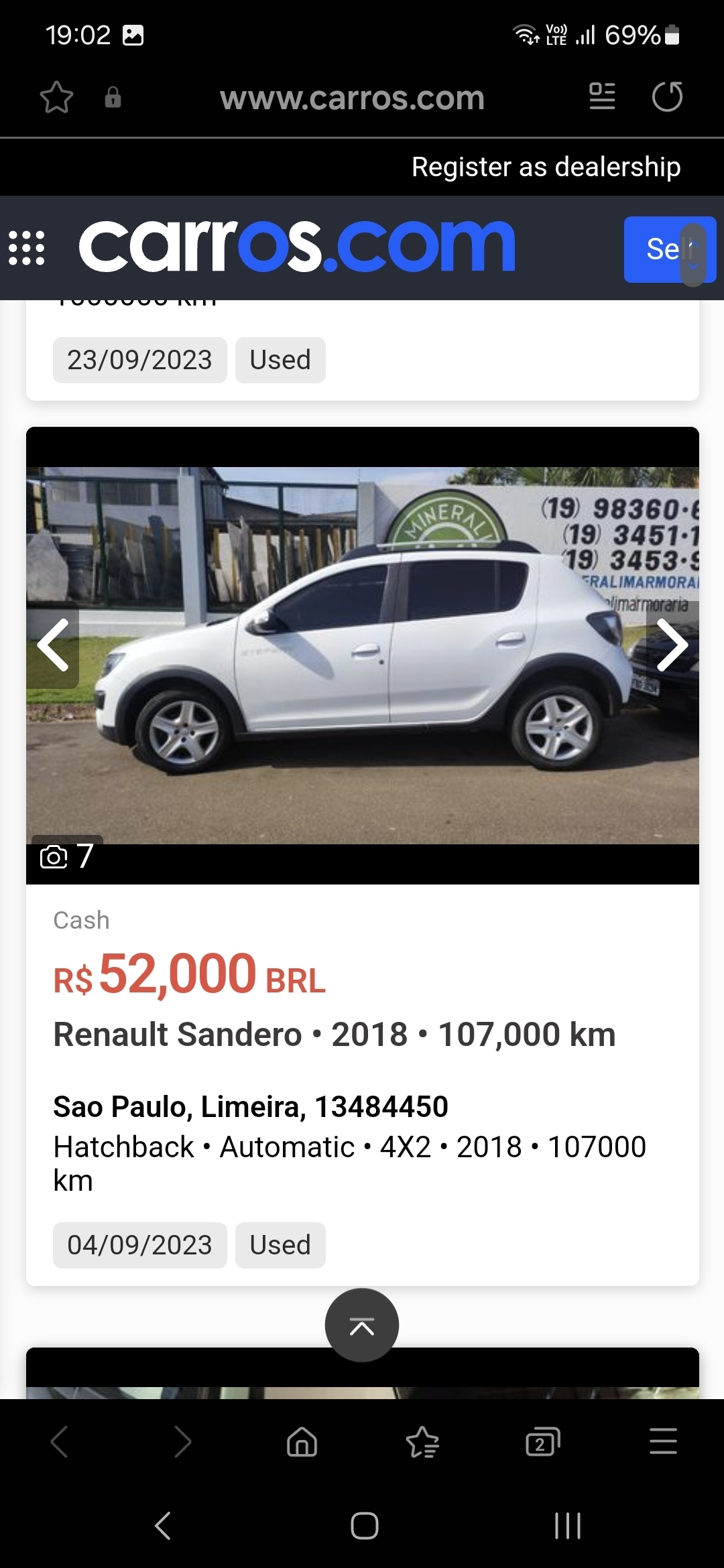The image size is (724, 1568).
Task: Open the browser bookmarks list
Action: click(422, 1441)
